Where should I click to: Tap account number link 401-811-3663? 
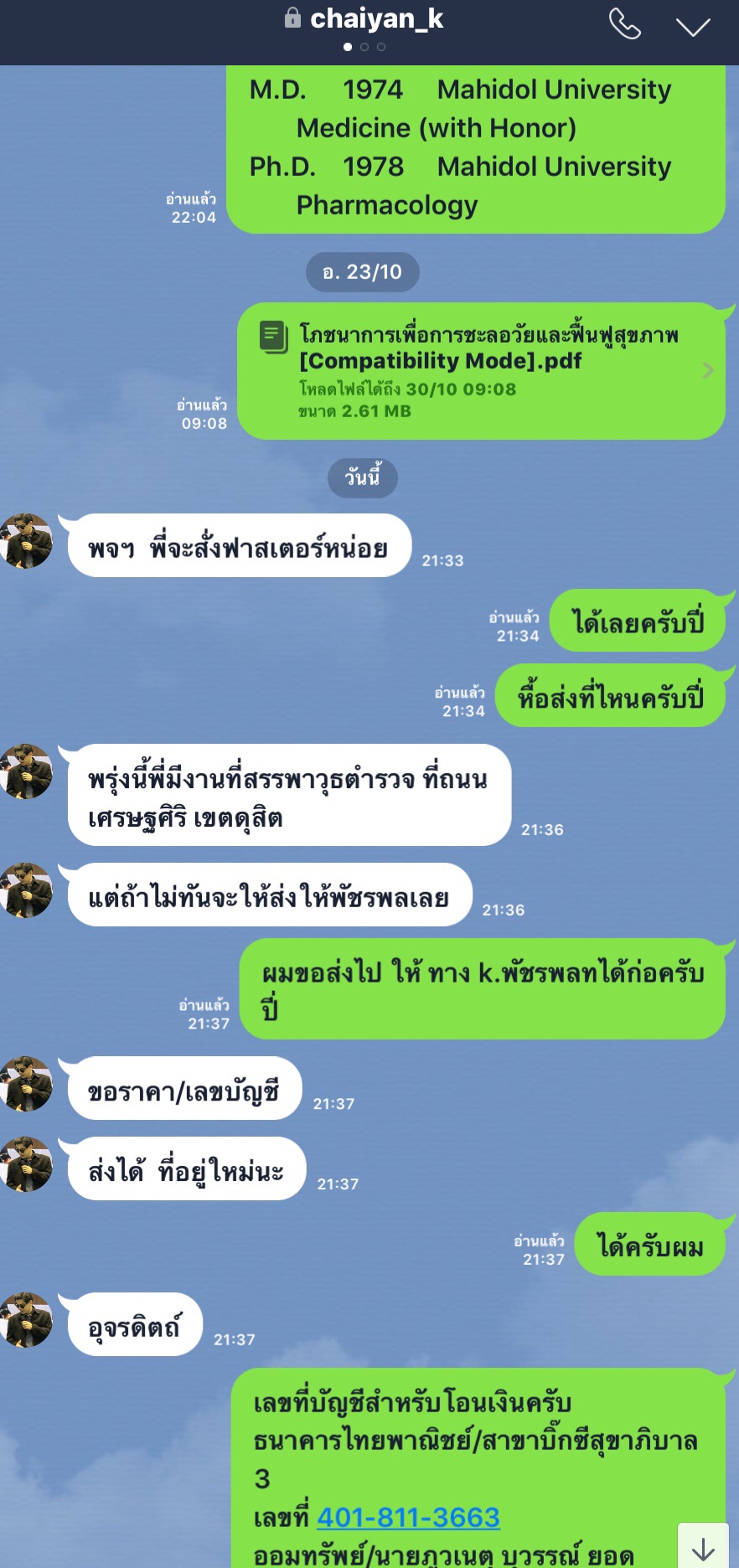(x=408, y=1517)
